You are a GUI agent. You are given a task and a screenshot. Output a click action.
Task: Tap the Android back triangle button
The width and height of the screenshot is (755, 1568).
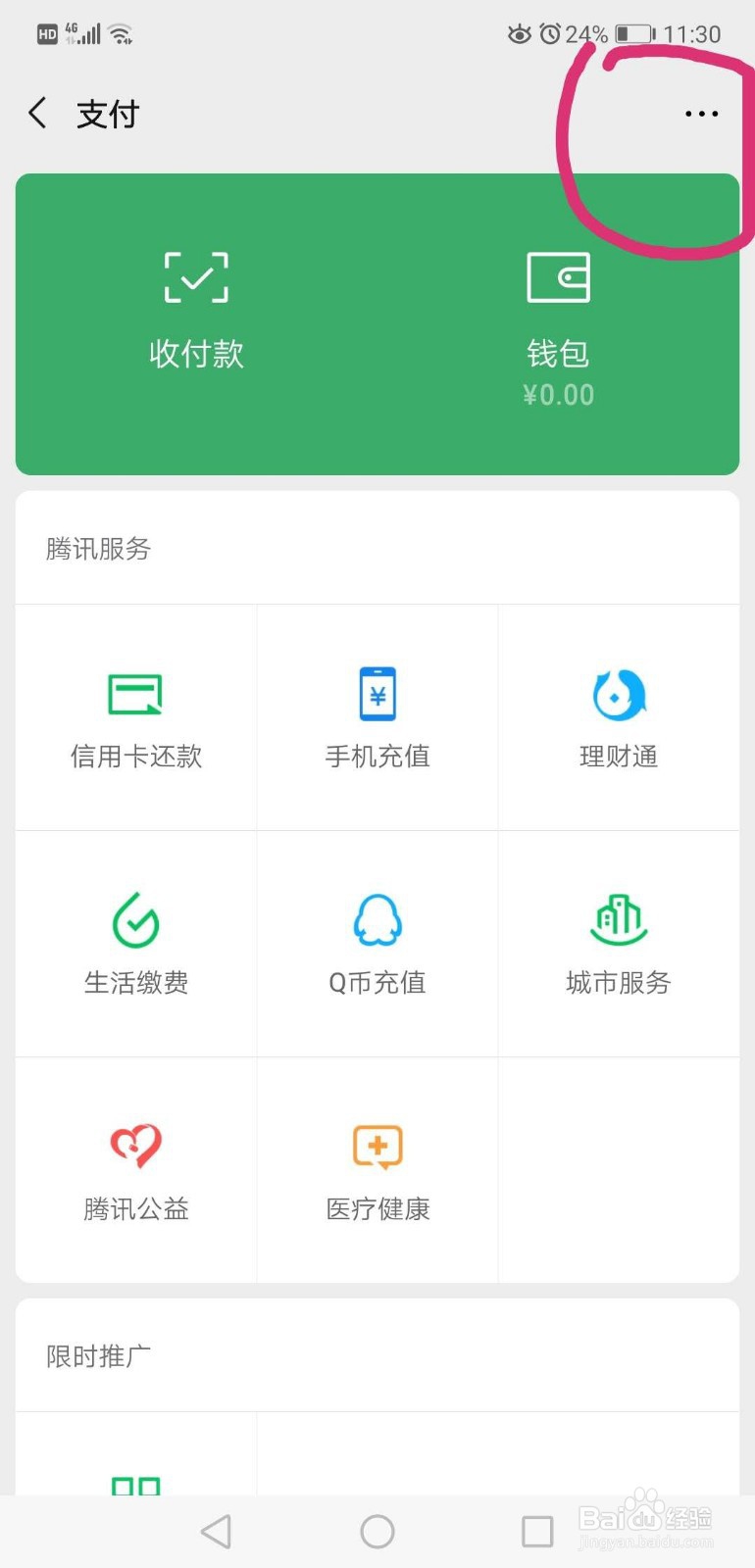(x=216, y=1529)
